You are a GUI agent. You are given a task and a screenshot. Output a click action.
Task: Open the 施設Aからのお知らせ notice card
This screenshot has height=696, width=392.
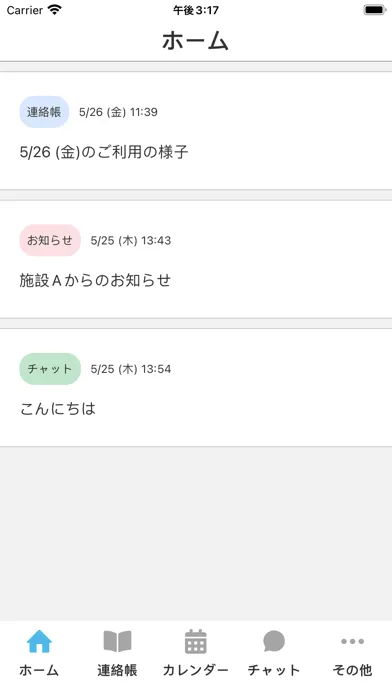[x=196, y=259]
